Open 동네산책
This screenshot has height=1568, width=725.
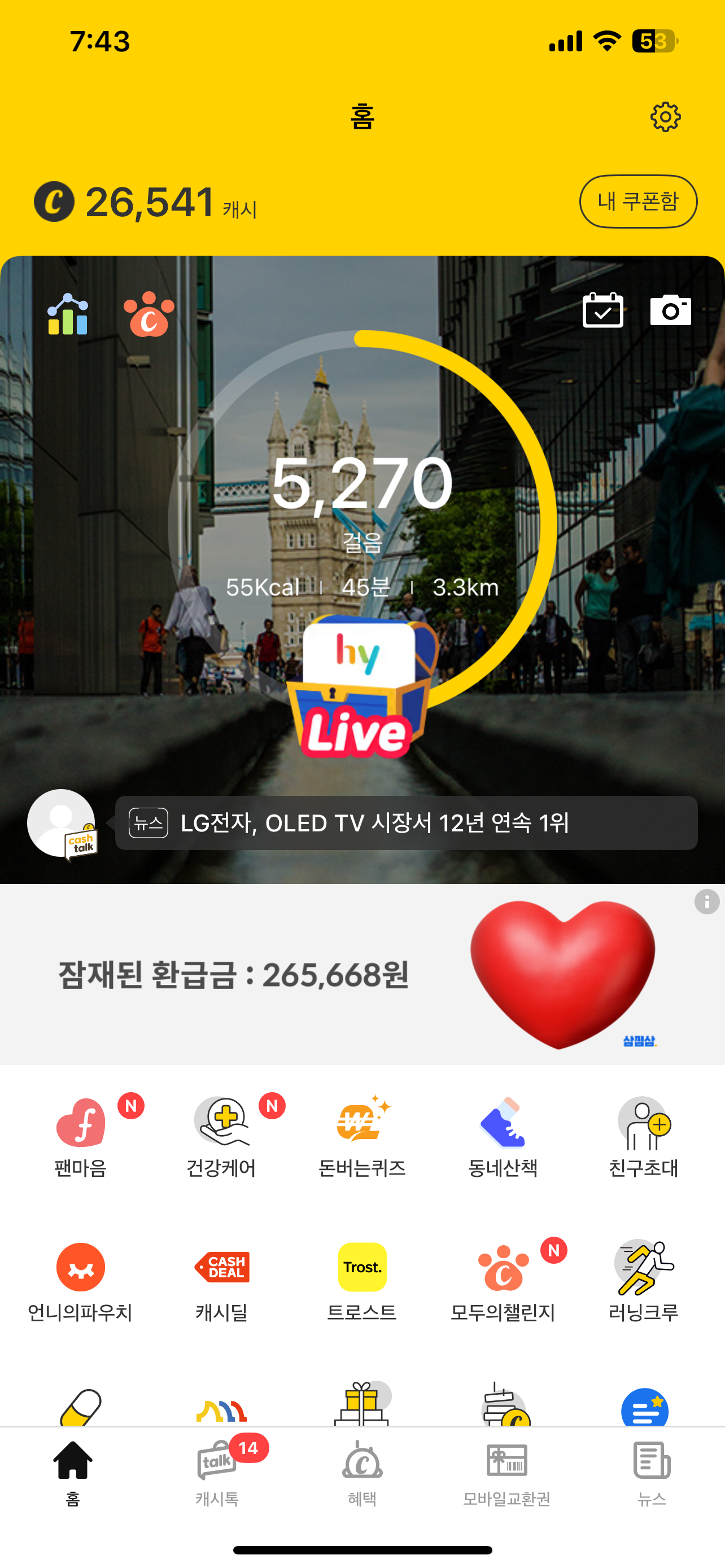[503, 1136]
